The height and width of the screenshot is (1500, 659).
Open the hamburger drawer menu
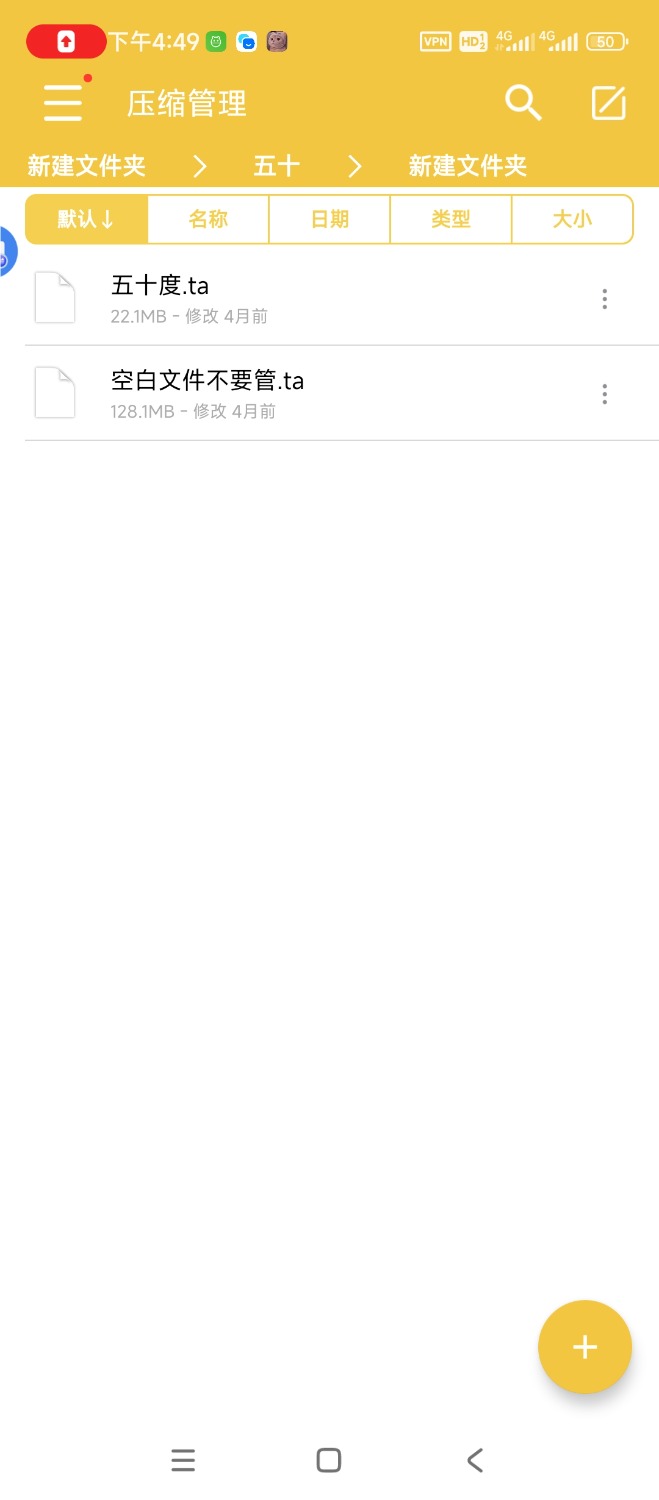(x=63, y=103)
